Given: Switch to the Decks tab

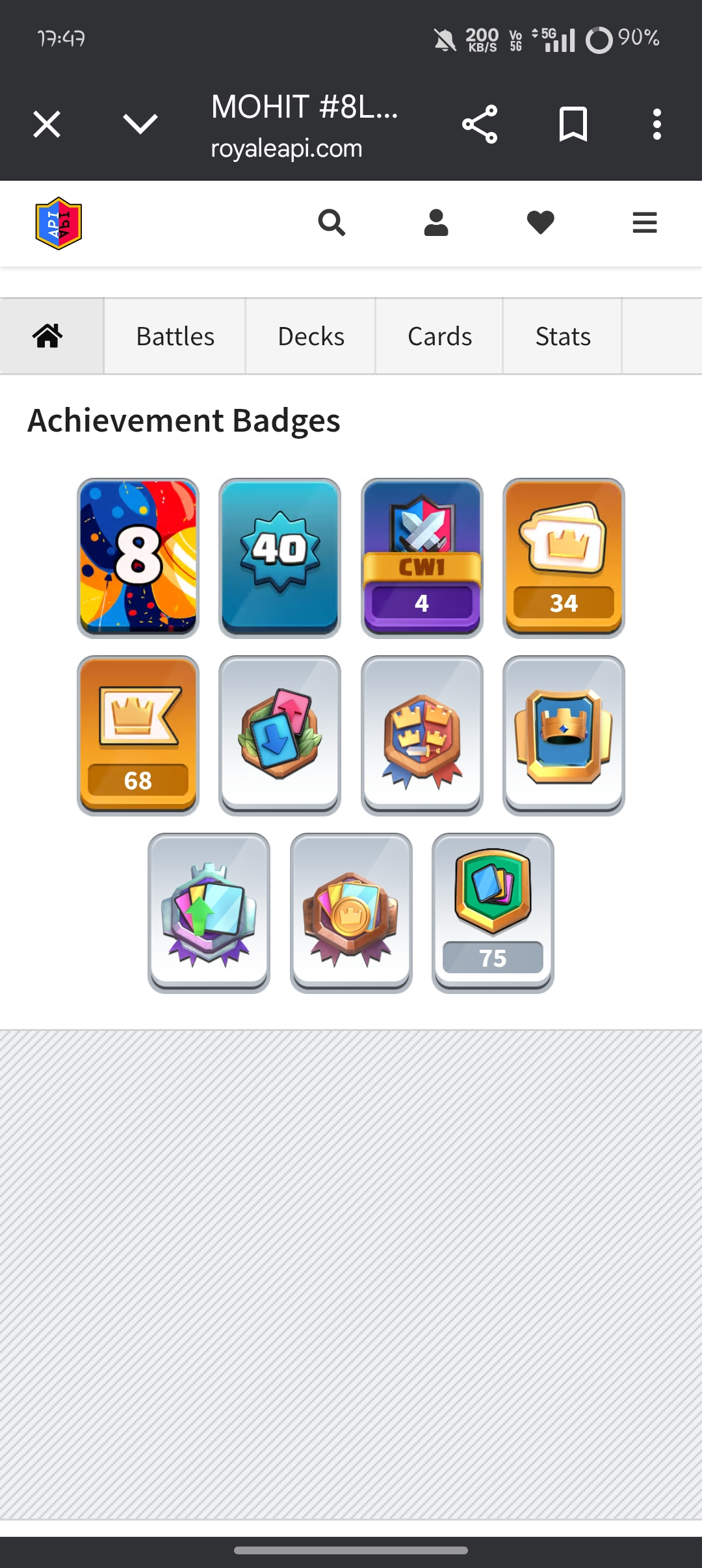Looking at the screenshot, I should (x=311, y=336).
